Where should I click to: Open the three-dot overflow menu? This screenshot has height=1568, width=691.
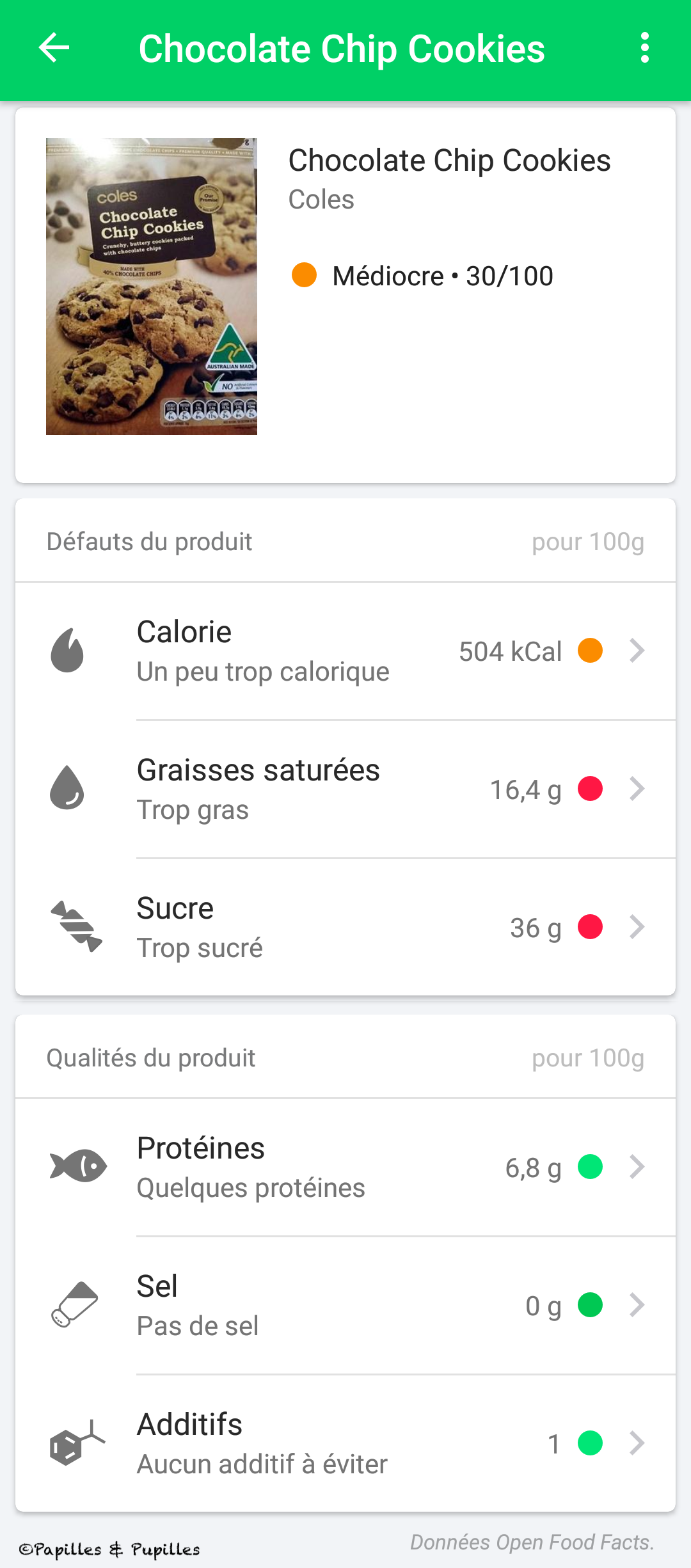tap(644, 49)
